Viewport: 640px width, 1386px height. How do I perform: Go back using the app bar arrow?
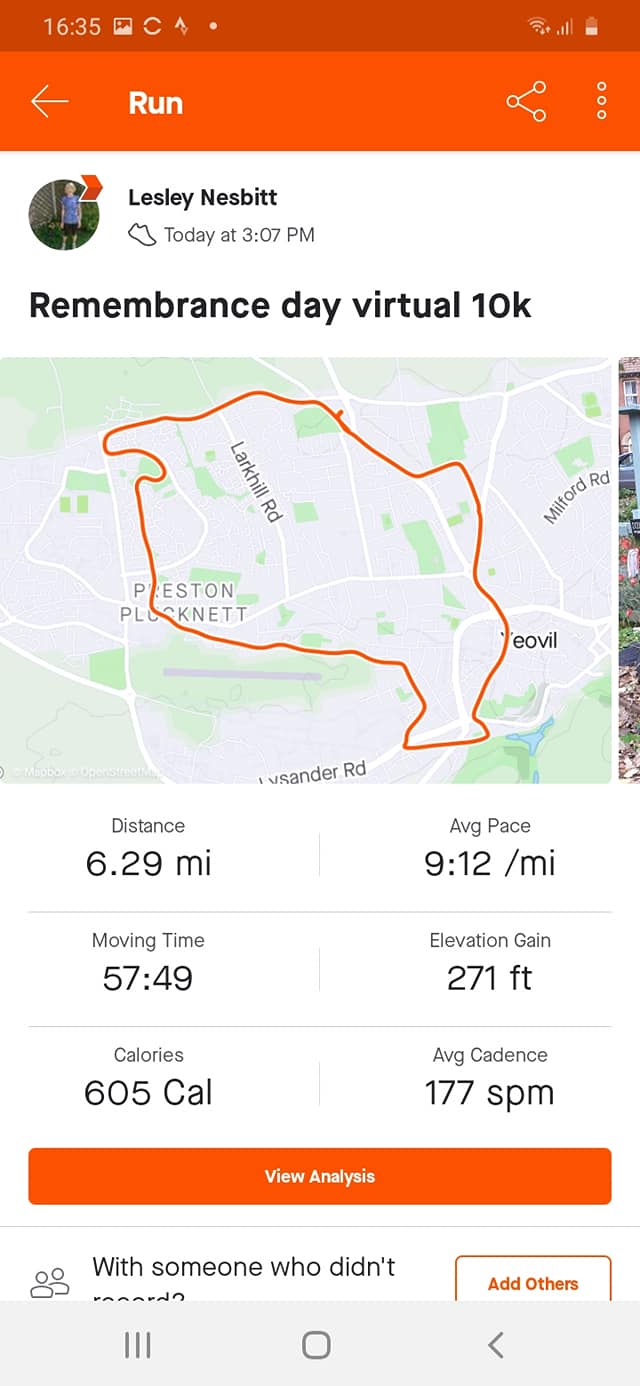click(x=49, y=102)
